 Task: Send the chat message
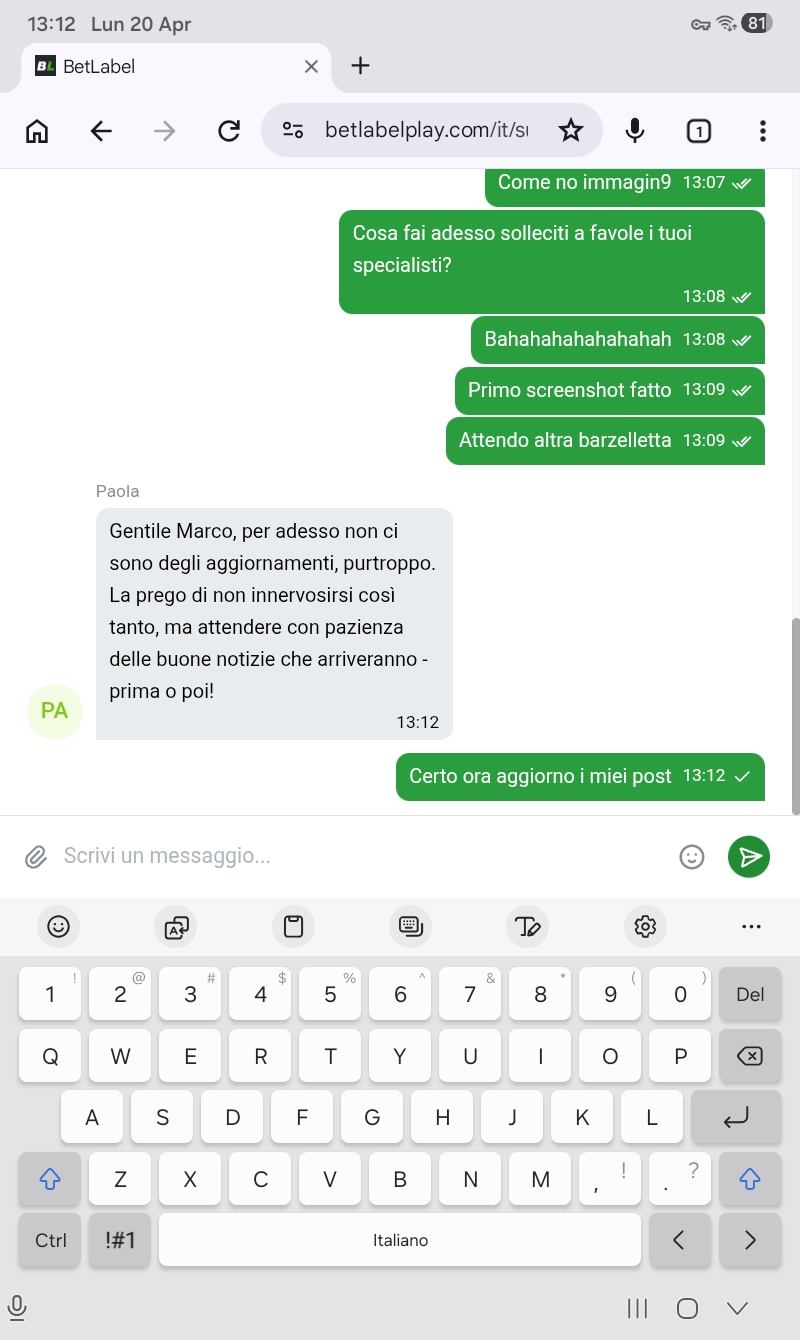click(x=749, y=856)
